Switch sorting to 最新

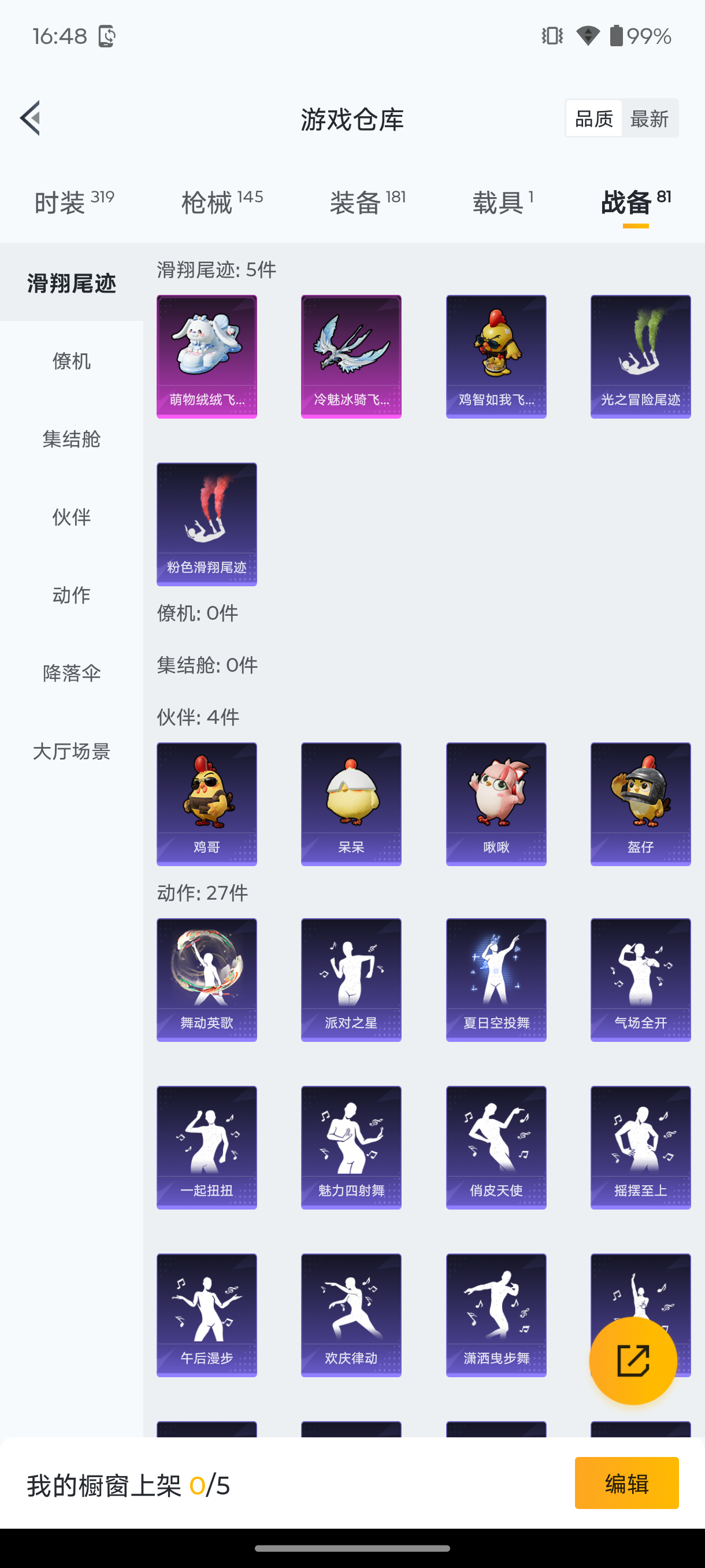(x=650, y=118)
